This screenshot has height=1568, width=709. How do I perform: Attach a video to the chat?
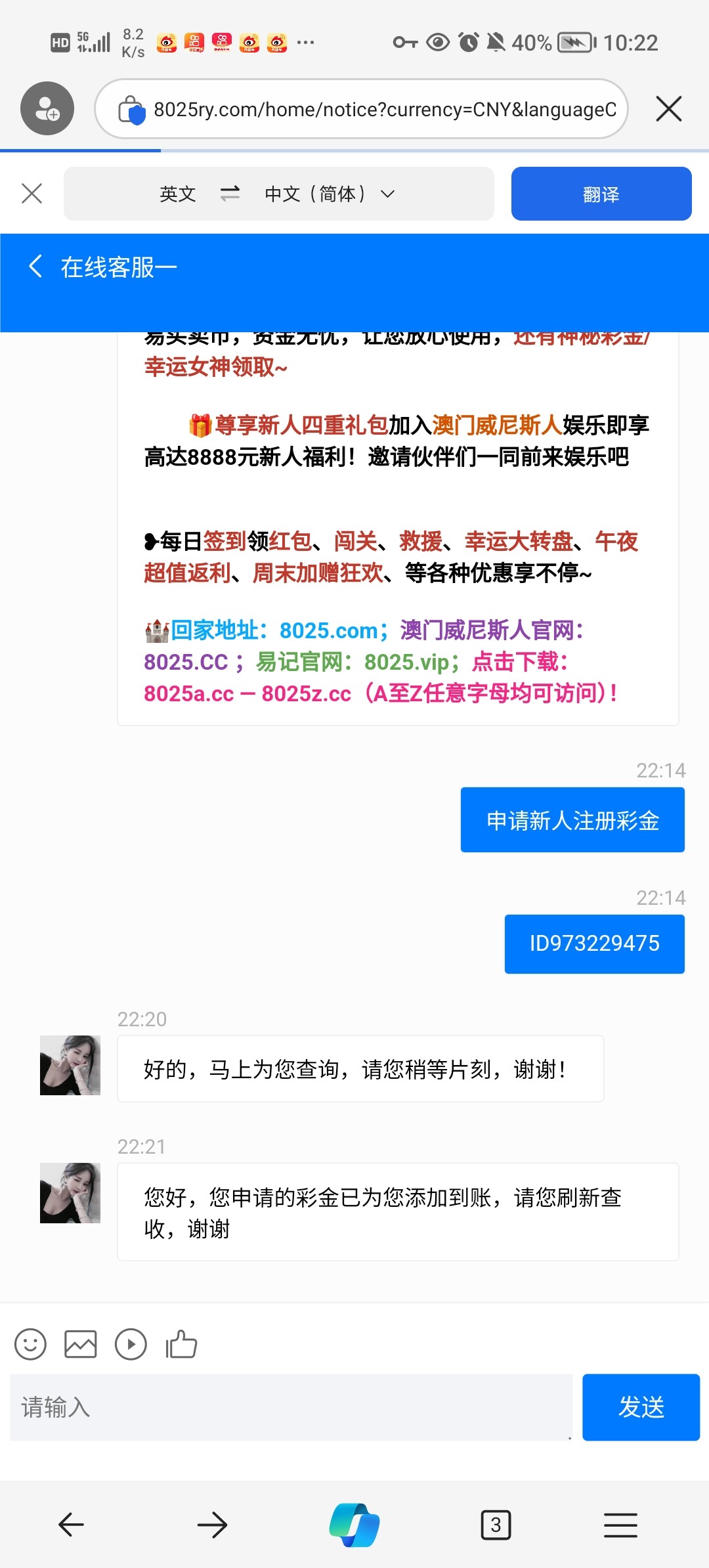tap(131, 1344)
